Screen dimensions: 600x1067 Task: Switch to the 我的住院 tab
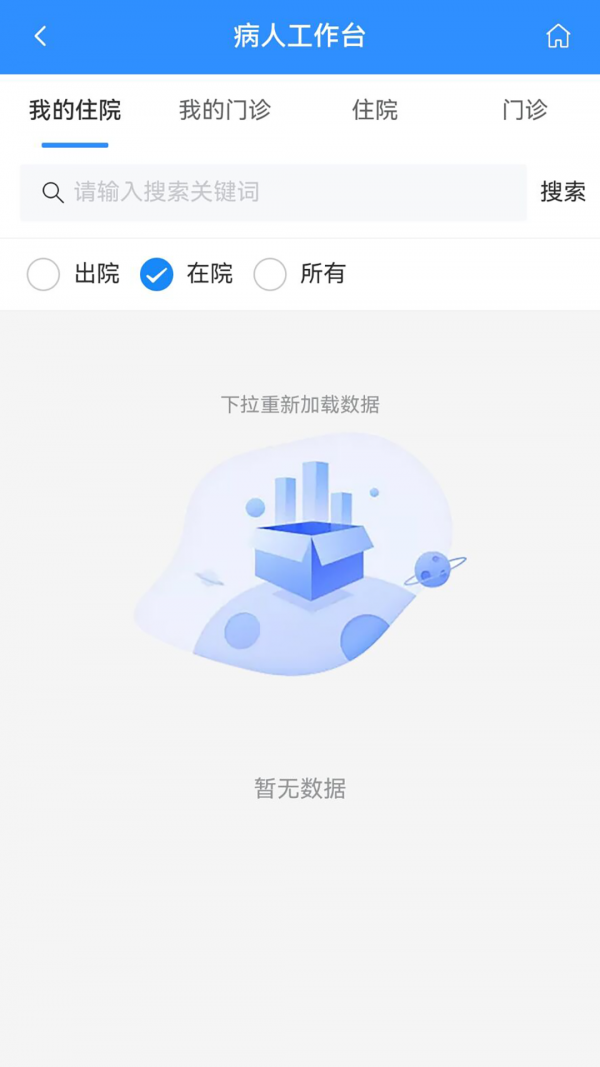point(75,110)
